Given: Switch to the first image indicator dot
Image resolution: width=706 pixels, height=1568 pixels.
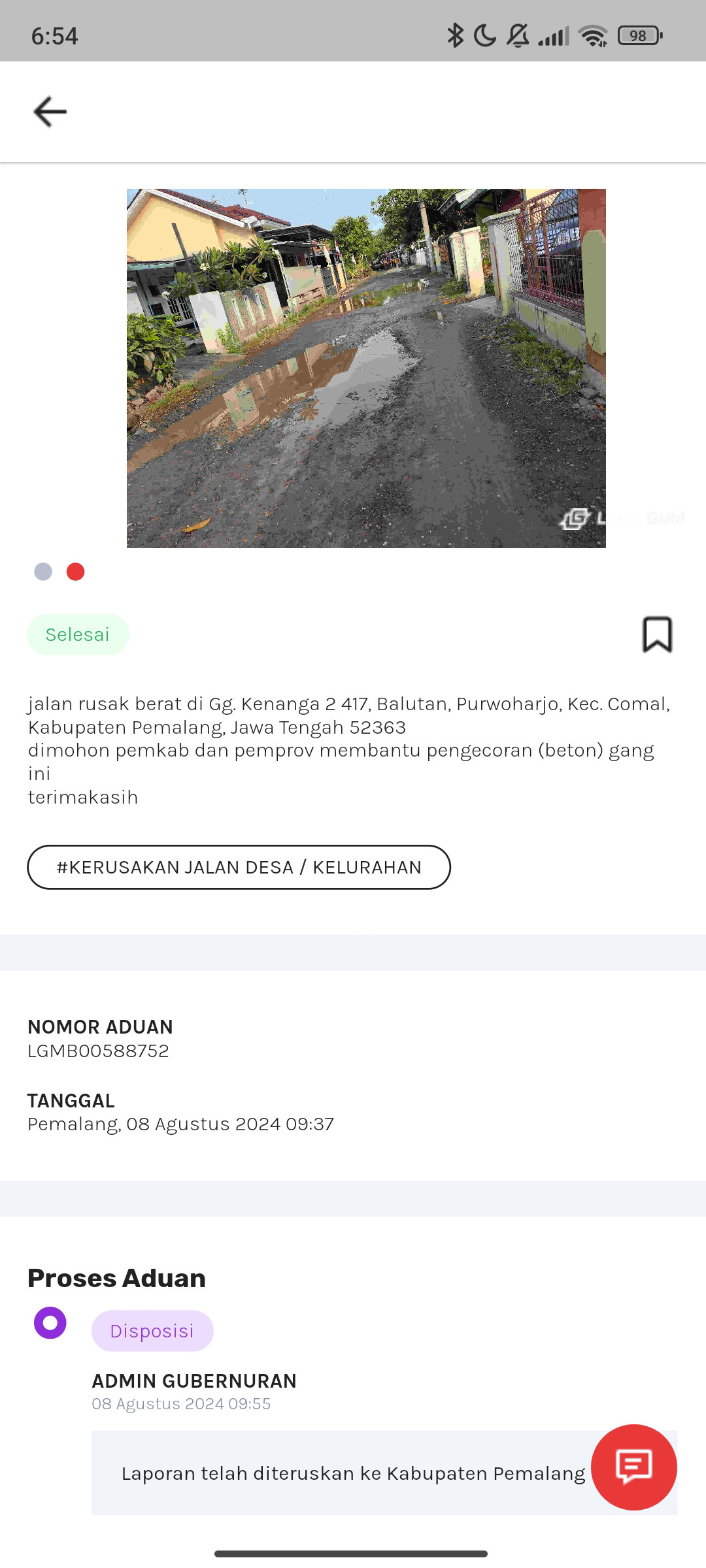Looking at the screenshot, I should pyautogui.click(x=43, y=572).
